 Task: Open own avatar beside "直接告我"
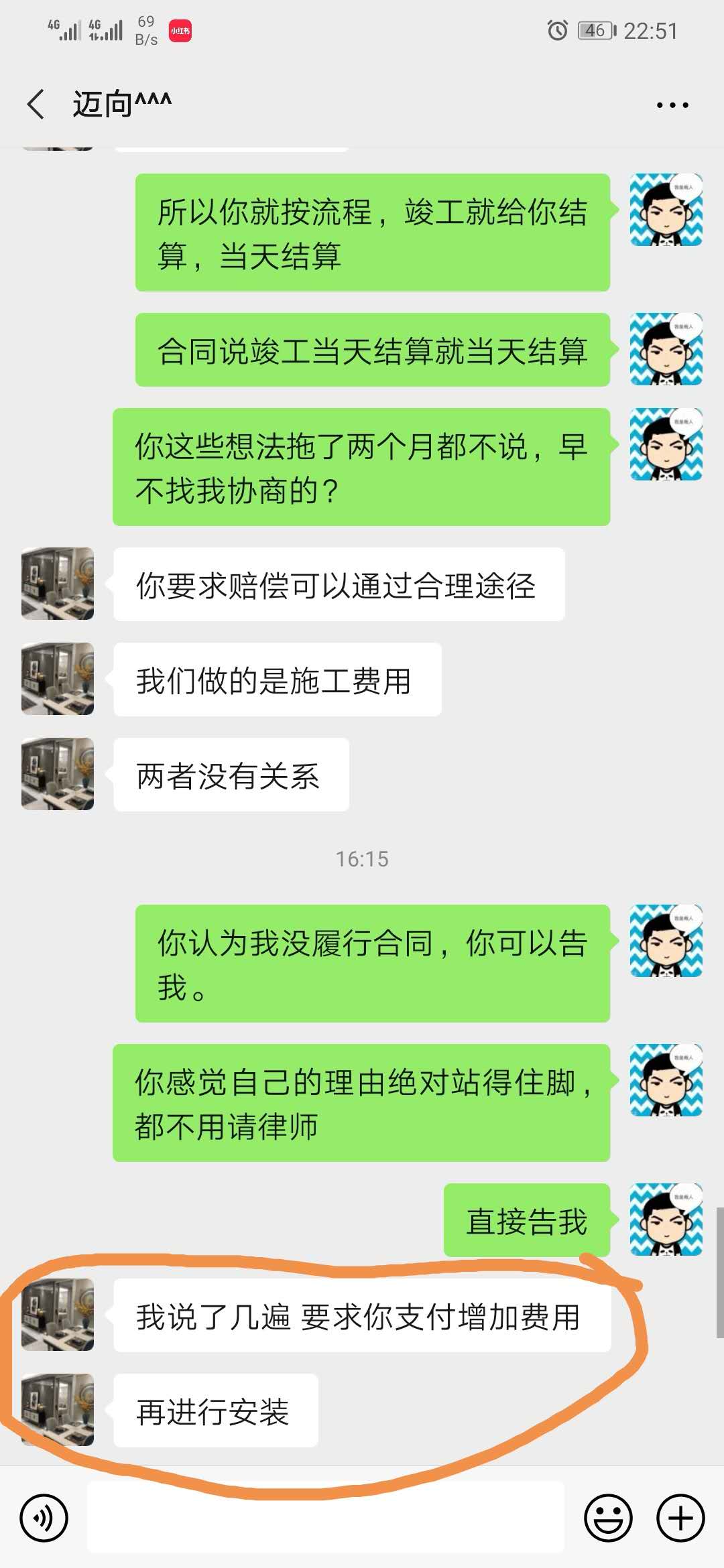[x=666, y=1220]
